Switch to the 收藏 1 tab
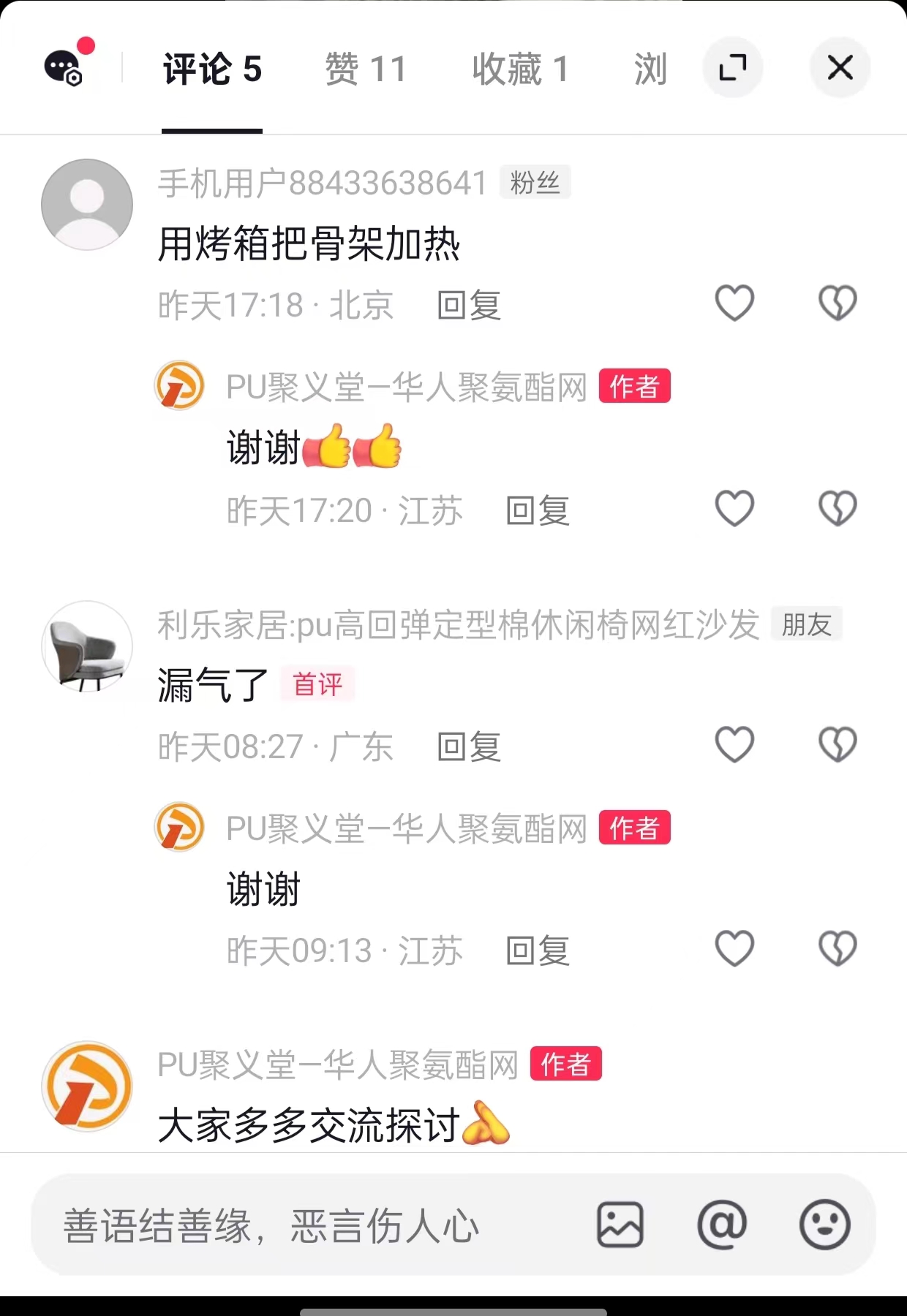This screenshot has height=1316, width=907. click(x=519, y=69)
